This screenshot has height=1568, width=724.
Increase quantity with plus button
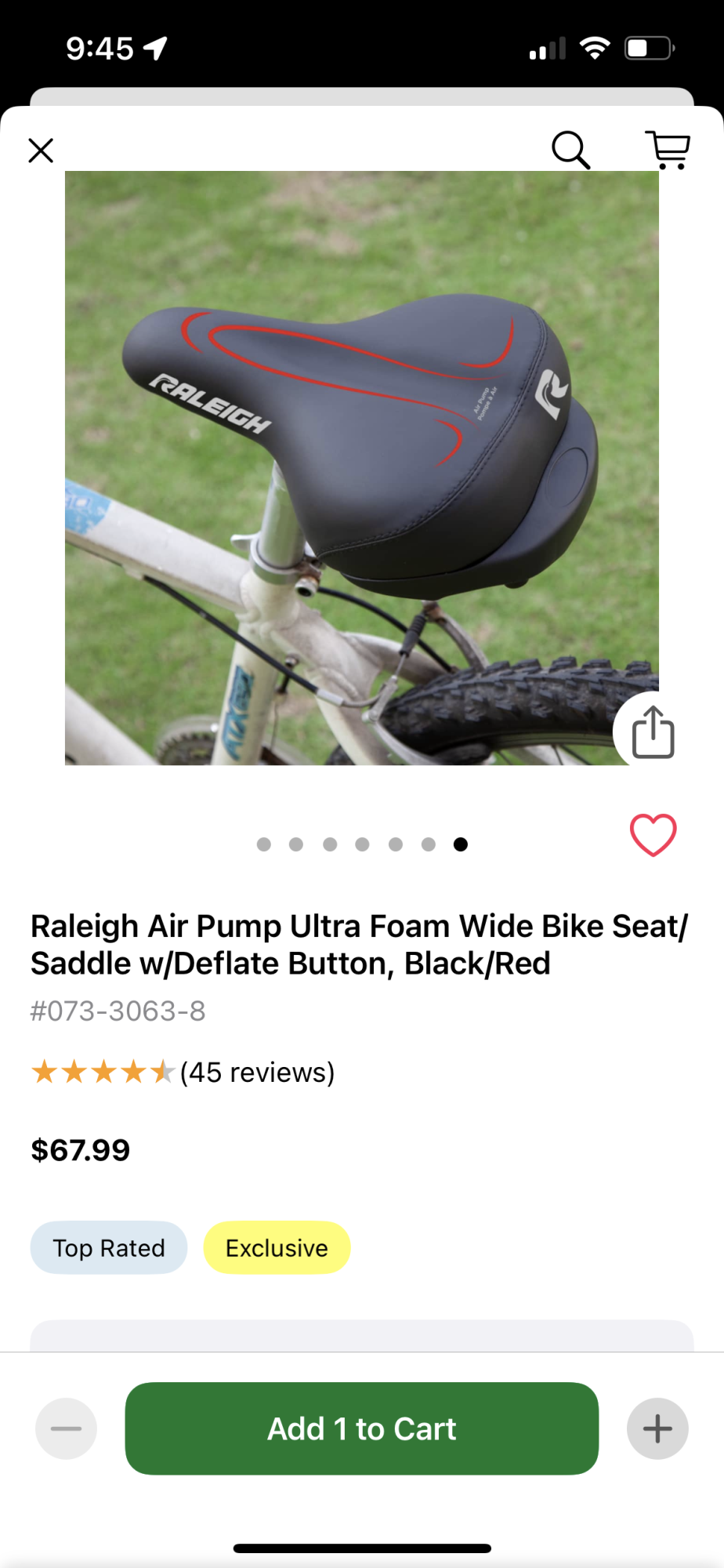(x=657, y=1428)
